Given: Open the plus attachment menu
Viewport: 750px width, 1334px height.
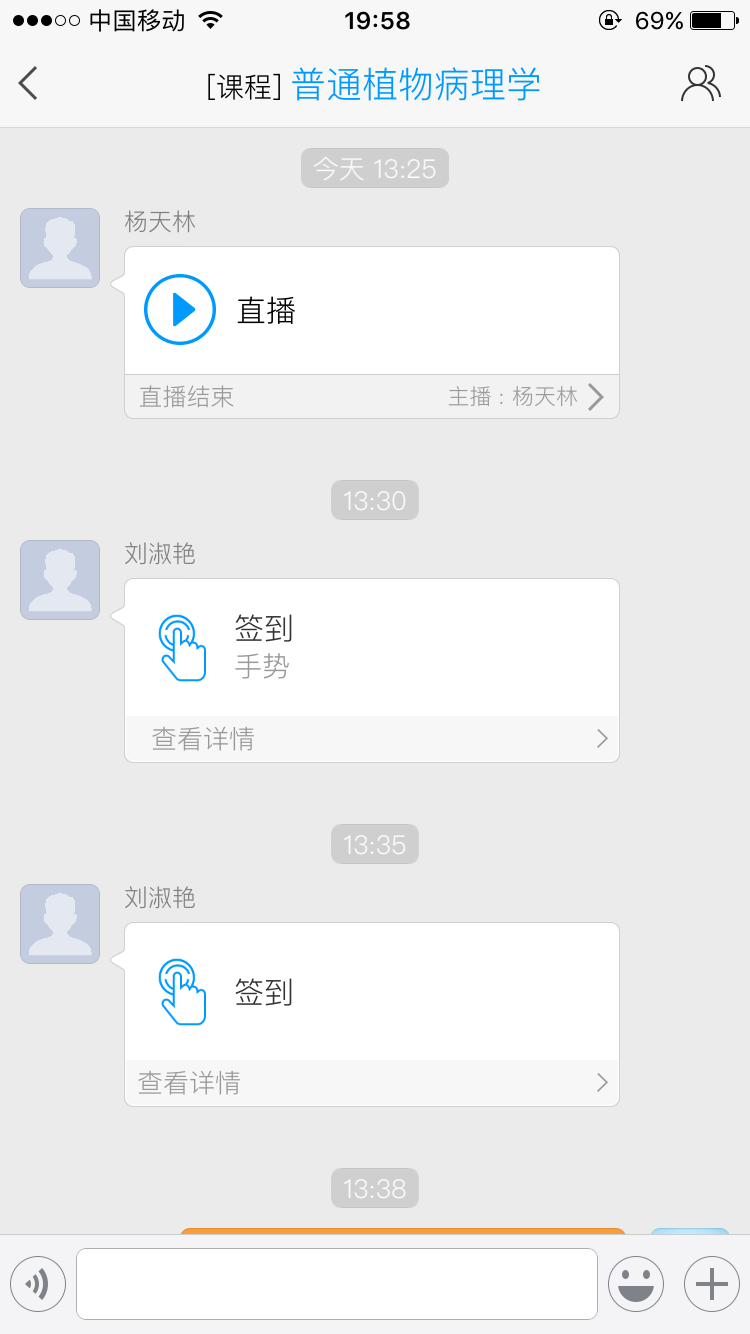Looking at the screenshot, I should [x=711, y=1284].
